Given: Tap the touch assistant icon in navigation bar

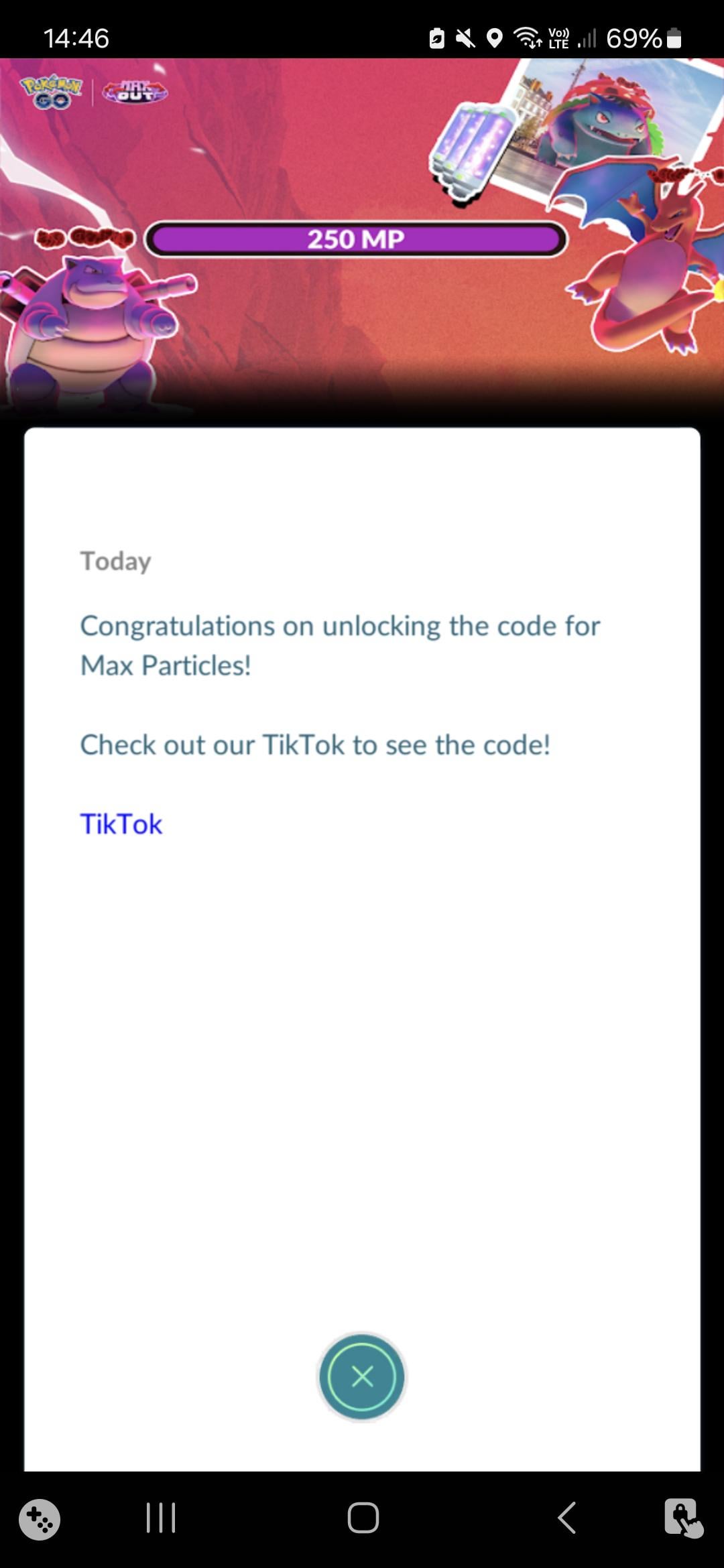Looking at the screenshot, I should [x=683, y=1518].
